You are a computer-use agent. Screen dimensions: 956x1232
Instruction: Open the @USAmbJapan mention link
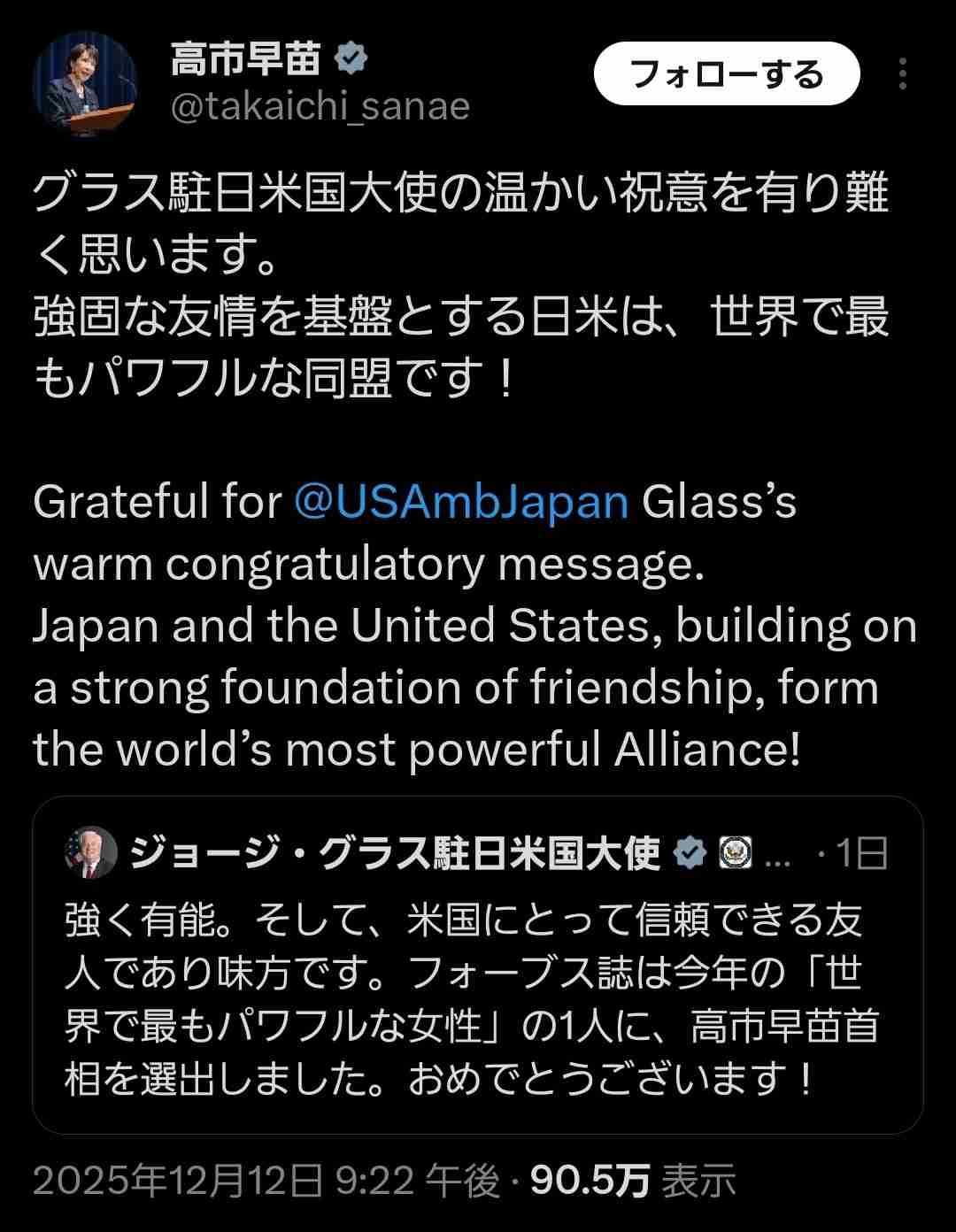click(460, 501)
